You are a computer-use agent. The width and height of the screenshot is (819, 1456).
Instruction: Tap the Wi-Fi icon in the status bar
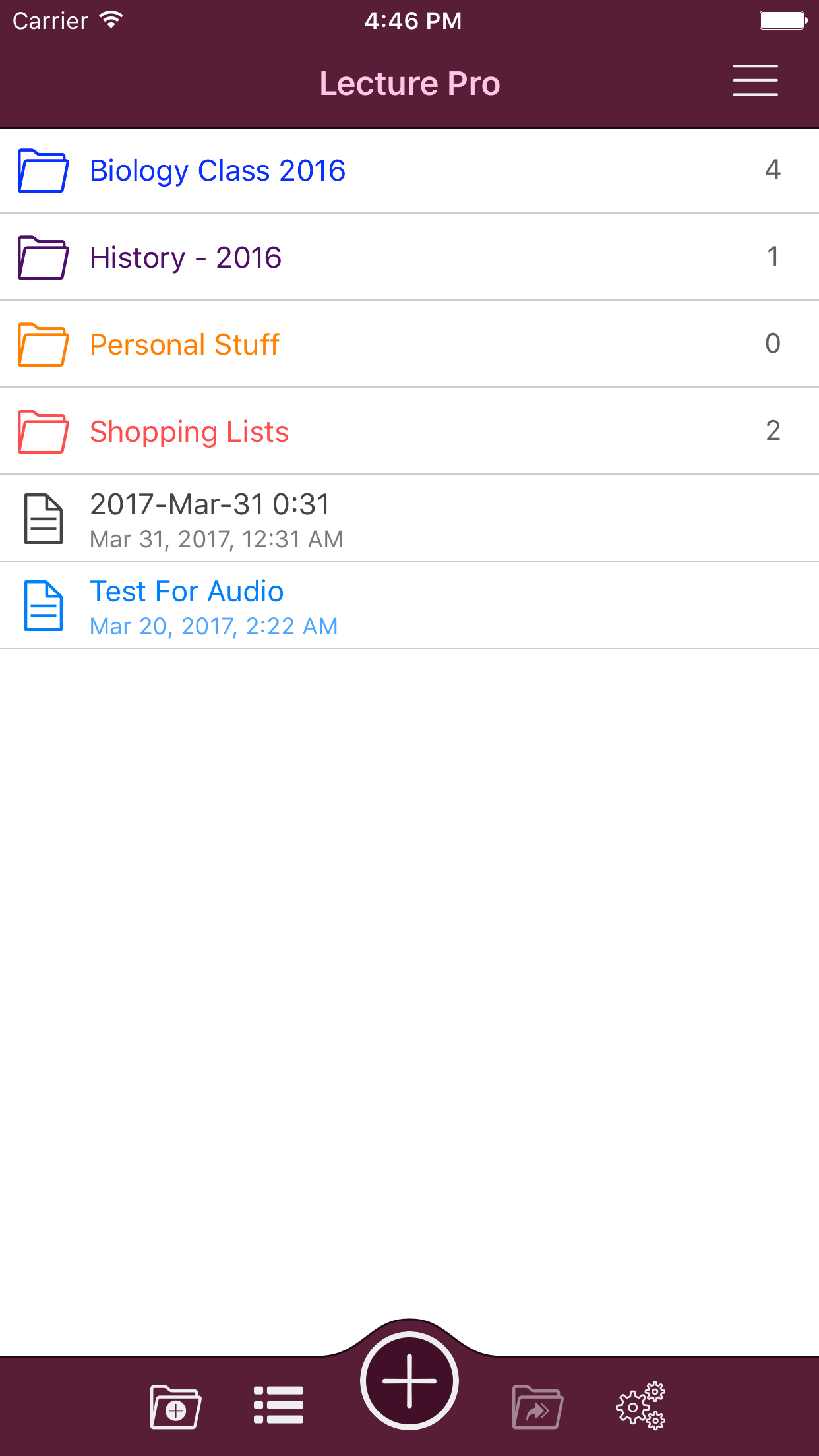(x=109, y=20)
